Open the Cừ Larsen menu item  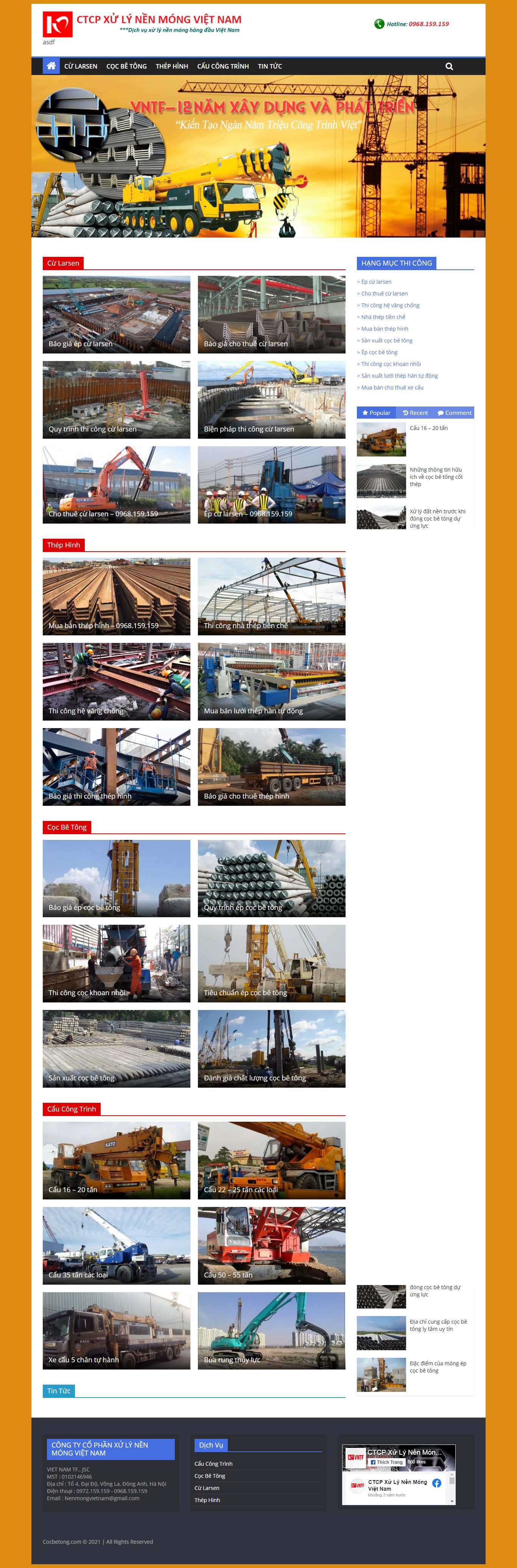point(80,66)
